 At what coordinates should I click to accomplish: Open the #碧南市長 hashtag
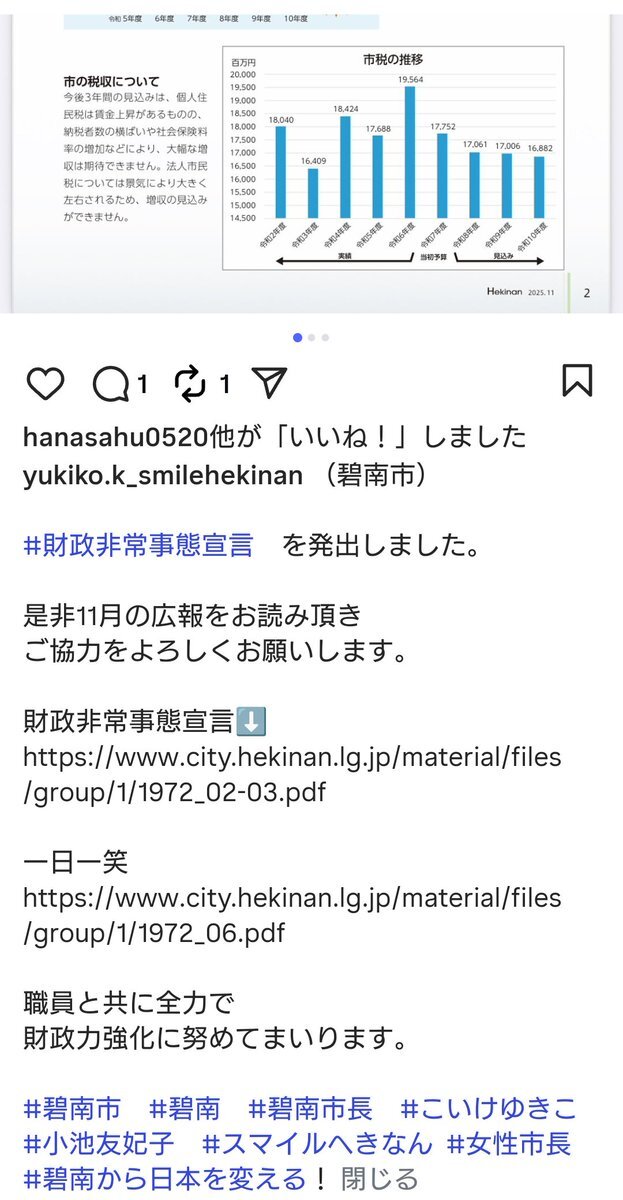tap(310, 1108)
